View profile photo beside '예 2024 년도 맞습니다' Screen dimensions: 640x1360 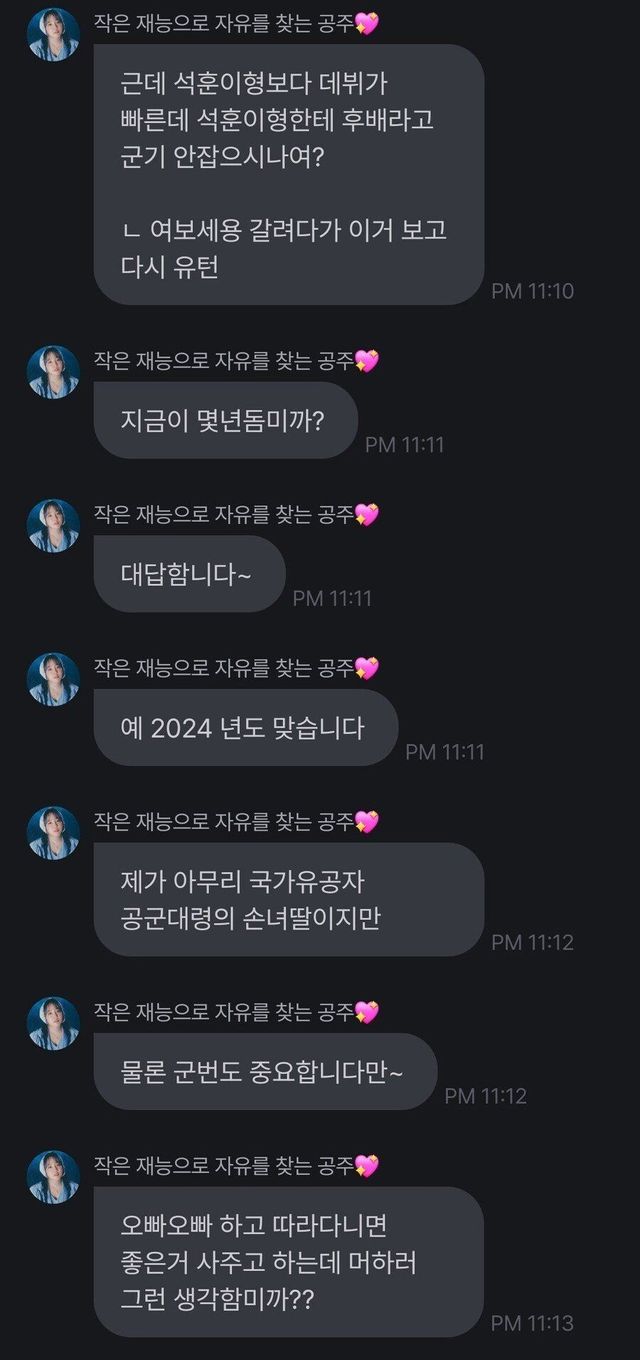pyautogui.click(x=53, y=679)
